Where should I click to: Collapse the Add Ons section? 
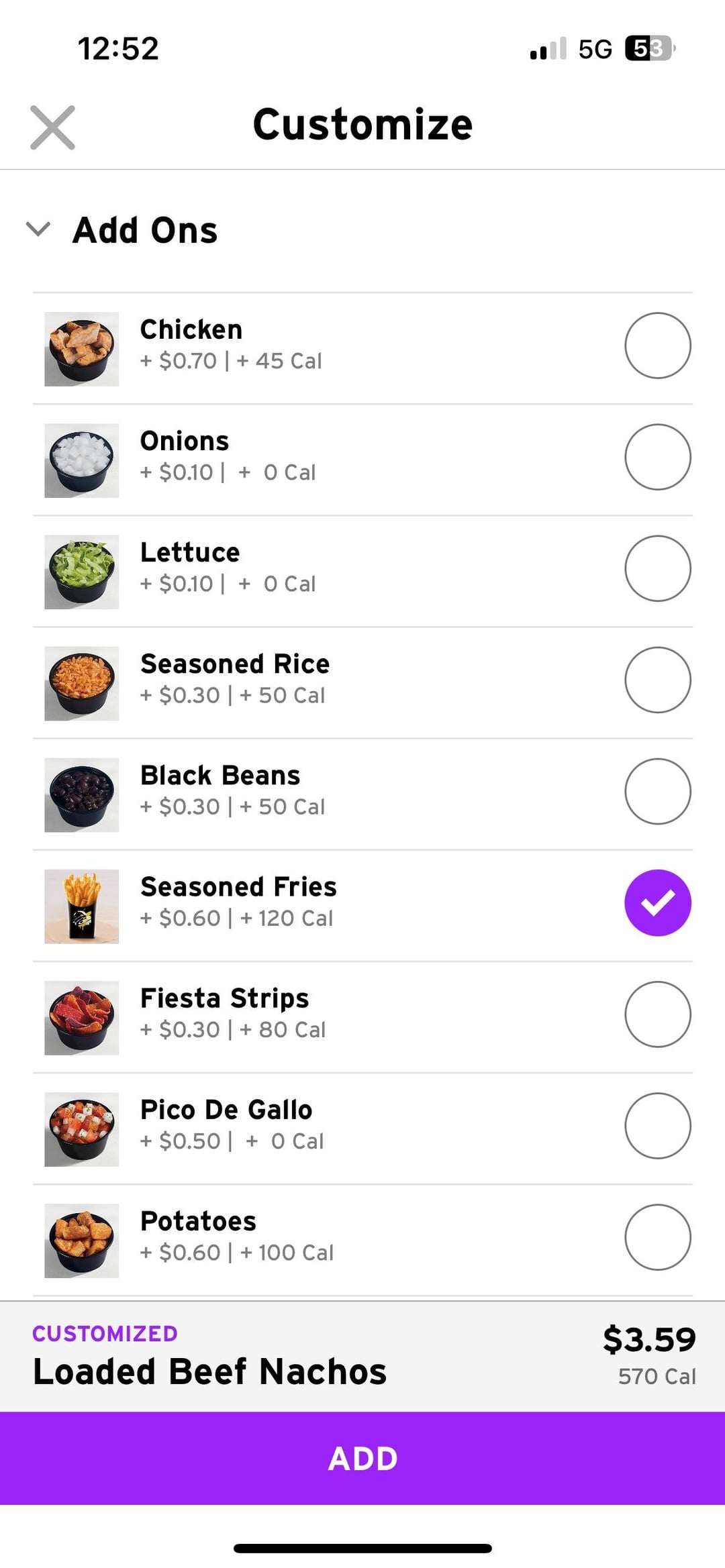coord(38,229)
